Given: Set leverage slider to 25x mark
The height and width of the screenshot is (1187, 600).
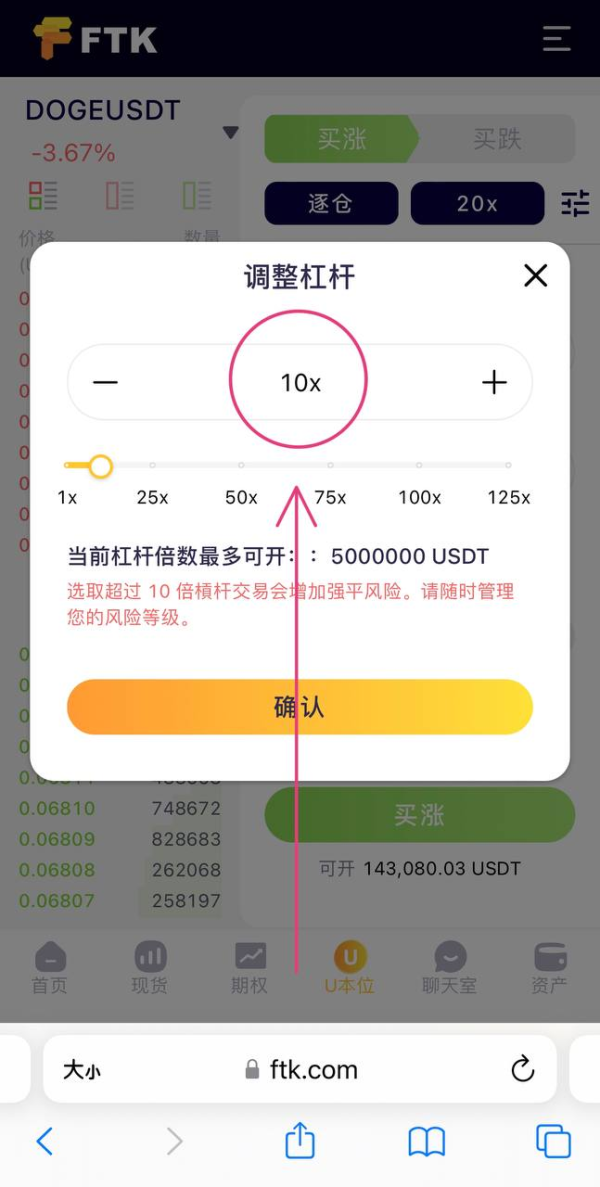Looking at the screenshot, I should 152,465.
